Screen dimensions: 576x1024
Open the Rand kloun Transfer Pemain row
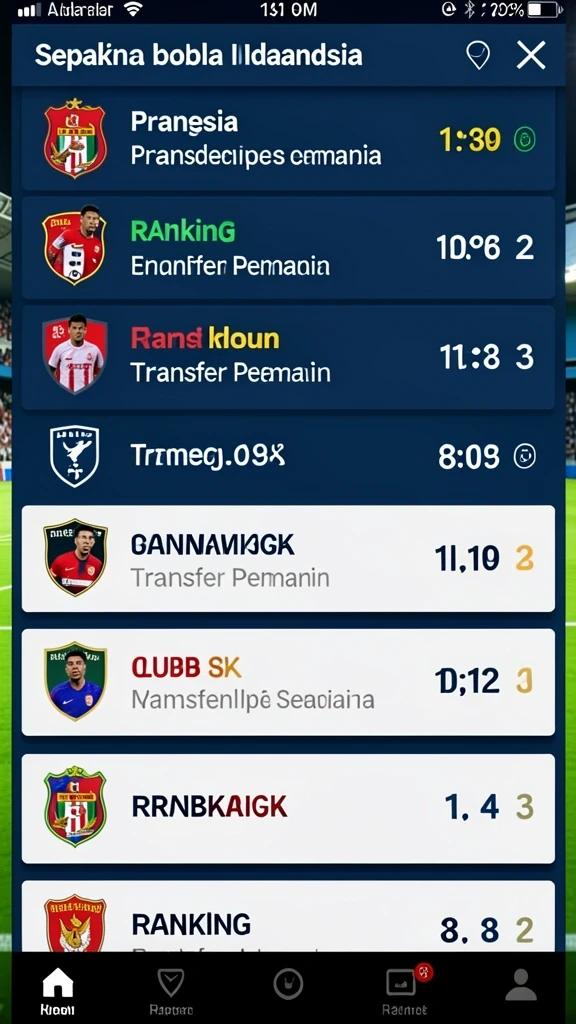pyautogui.click(x=288, y=357)
